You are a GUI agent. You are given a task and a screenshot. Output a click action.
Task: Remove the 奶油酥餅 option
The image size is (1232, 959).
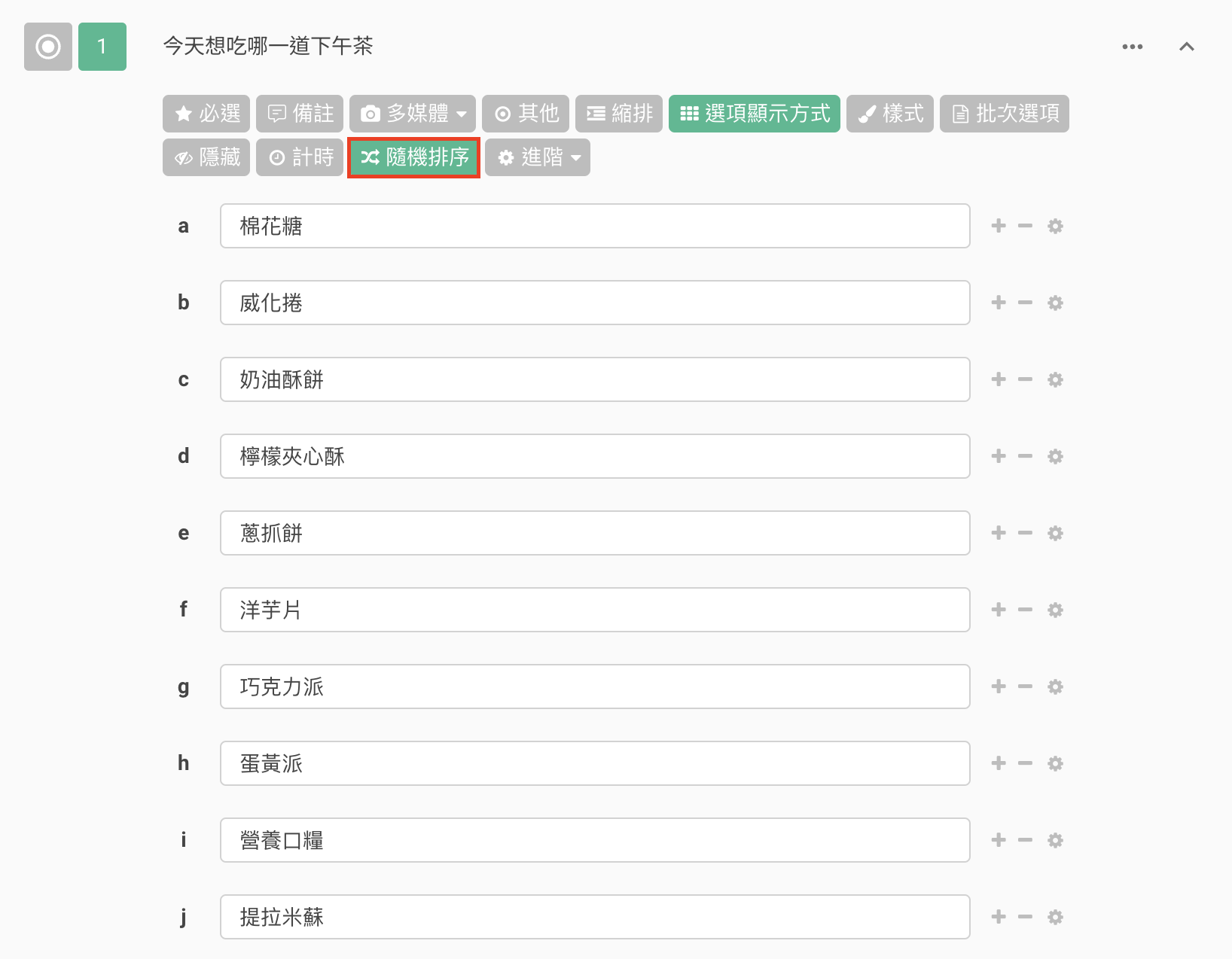coord(1025,379)
